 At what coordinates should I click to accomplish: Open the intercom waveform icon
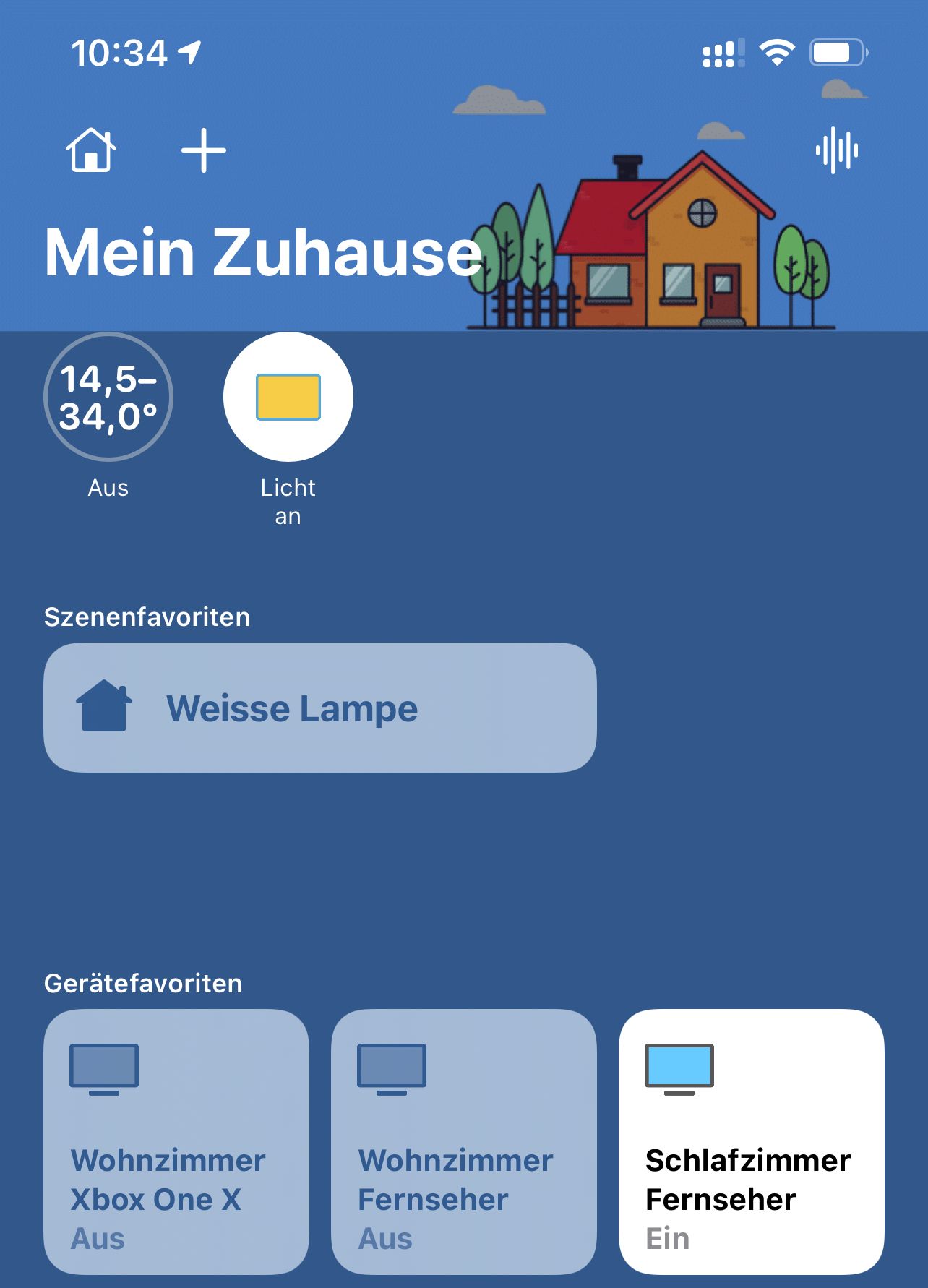836,150
